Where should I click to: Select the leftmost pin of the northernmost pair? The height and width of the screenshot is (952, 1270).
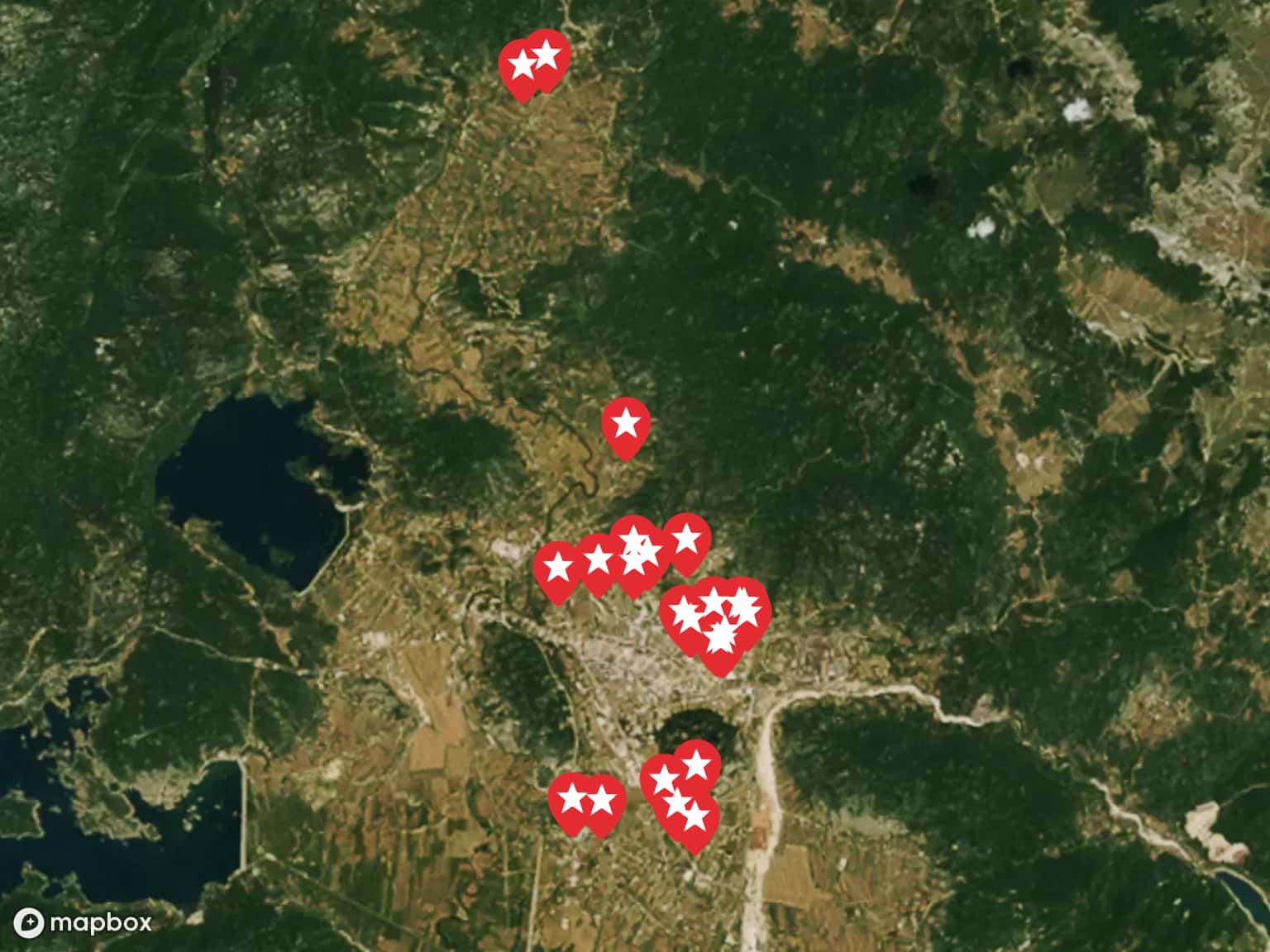coord(521,66)
